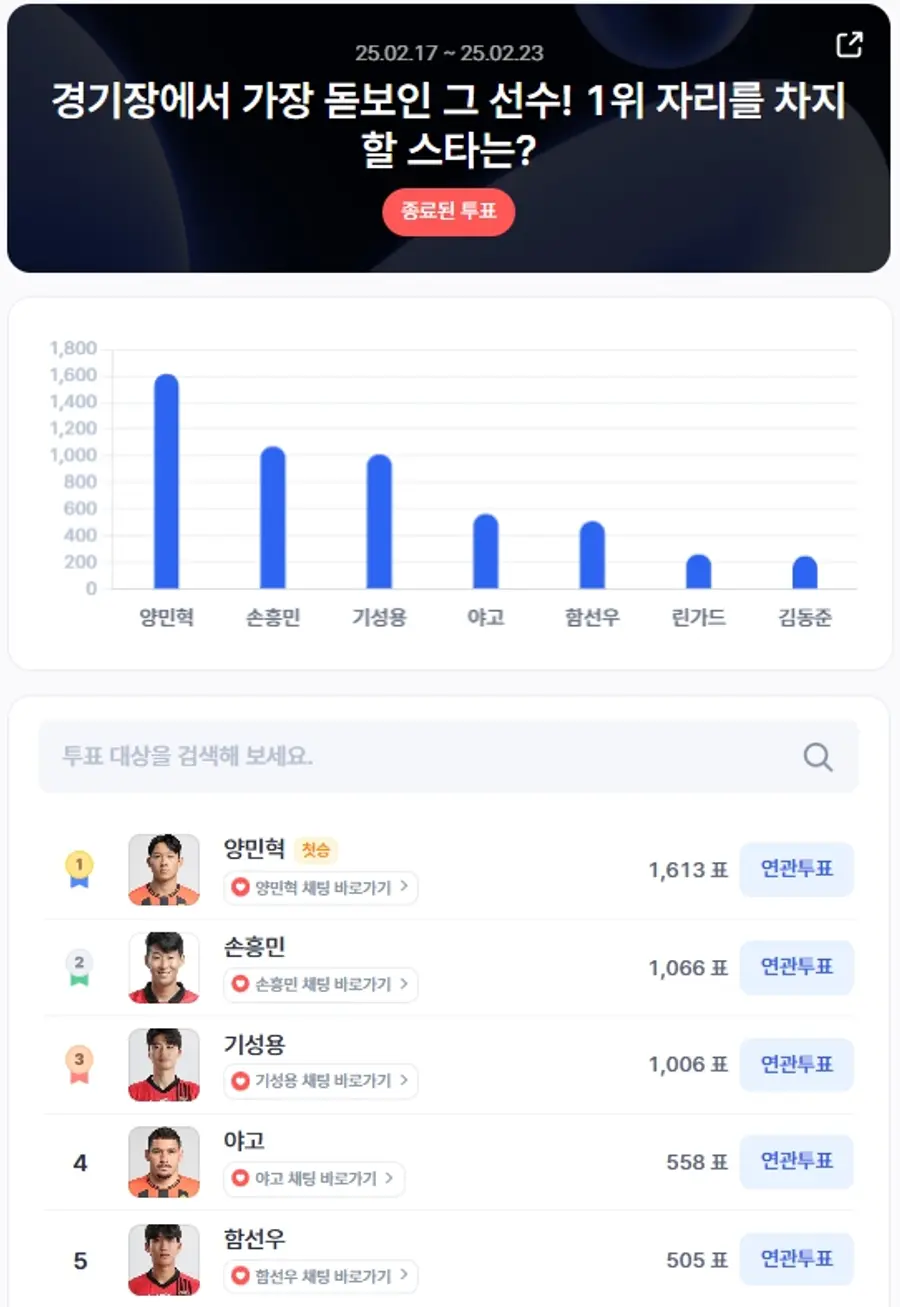Click the 종료된 투표 badge button
This screenshot has width=900, height=1307.
448,212
